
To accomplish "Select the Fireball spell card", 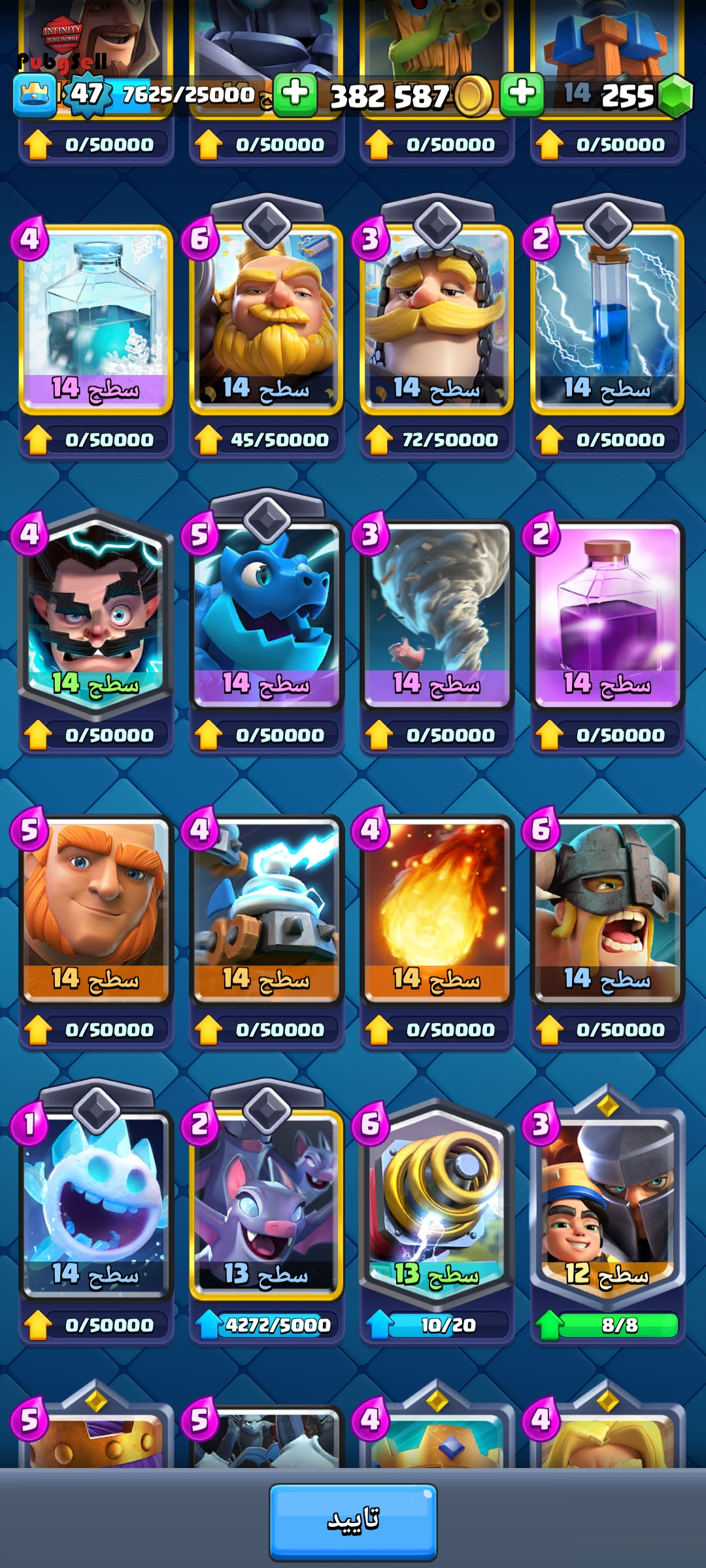I will (x=437, y=911).
